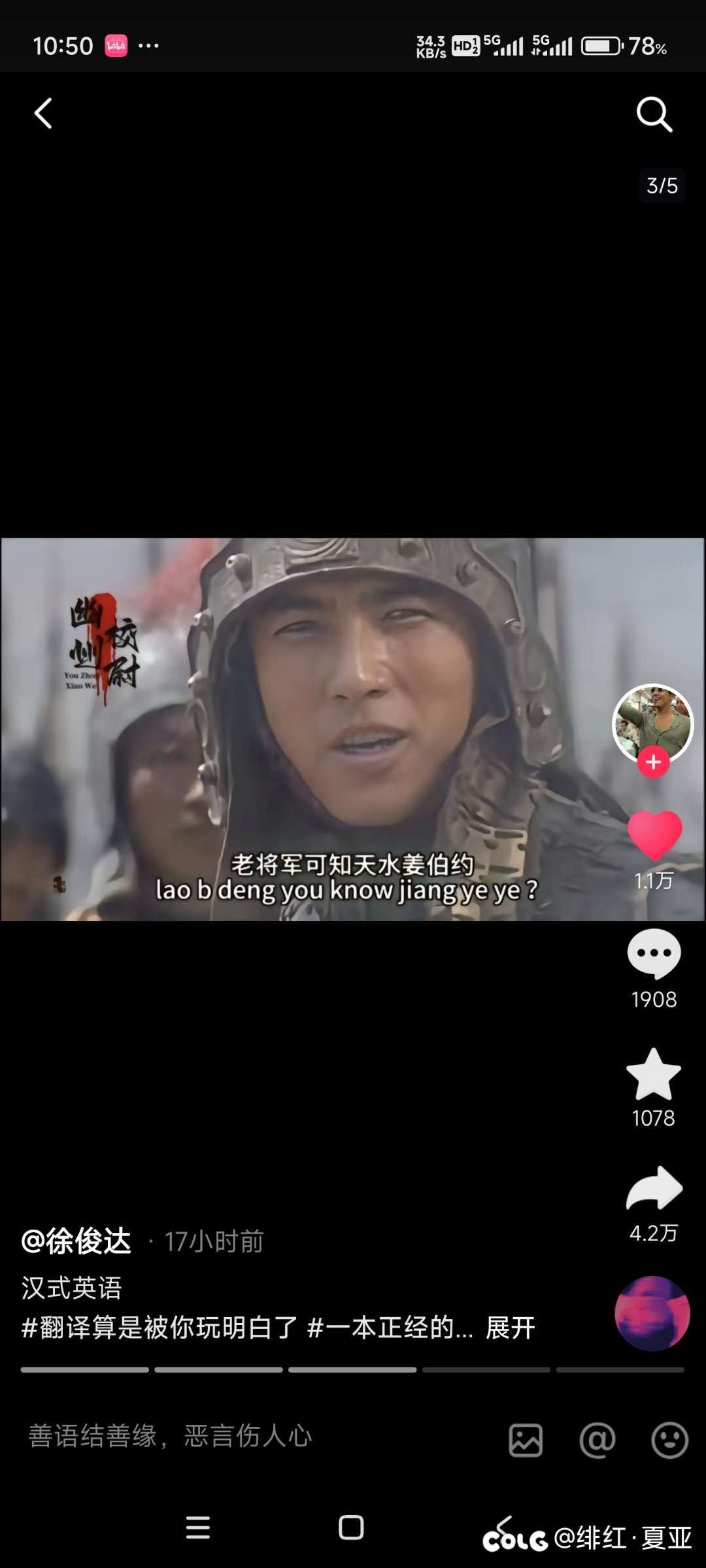
Task: Share the post via the arrow icon
Action: coord(654,1188)
